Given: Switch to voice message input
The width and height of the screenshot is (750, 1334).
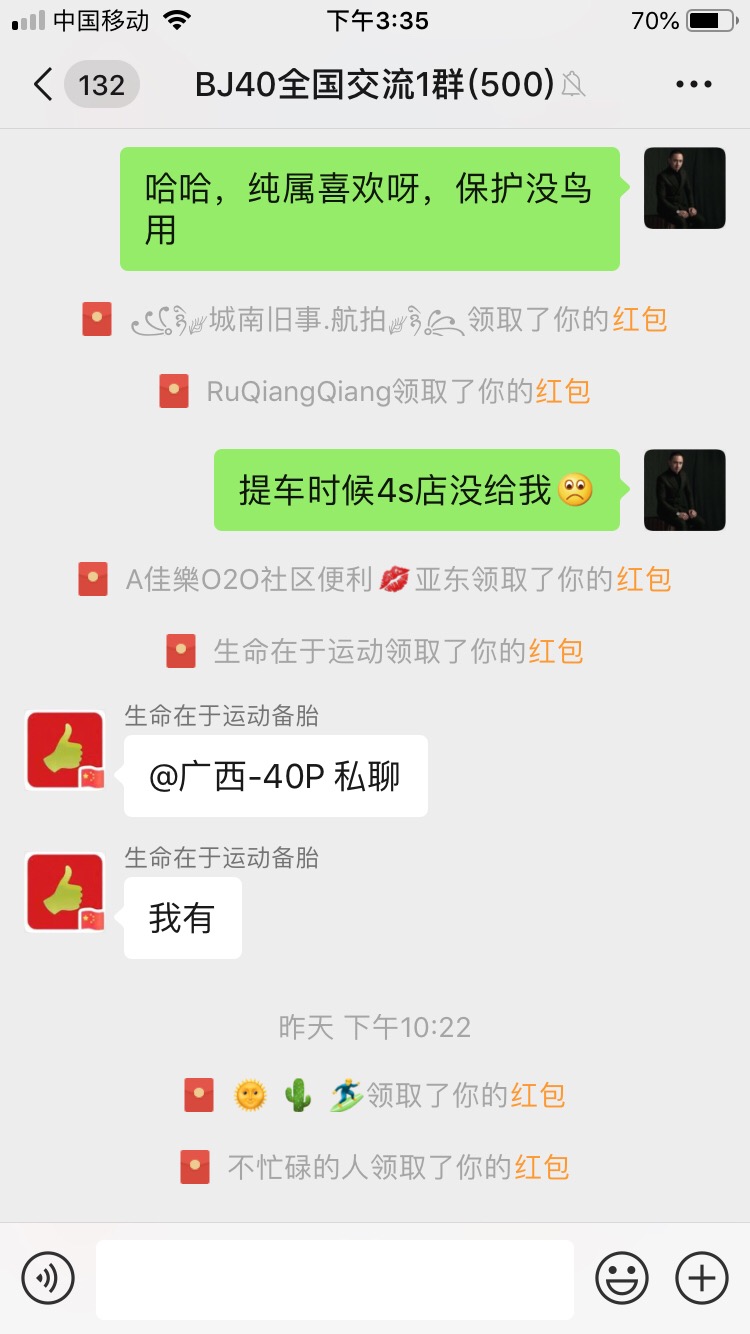Looking at the screenshot, I should coord(48,1278).
